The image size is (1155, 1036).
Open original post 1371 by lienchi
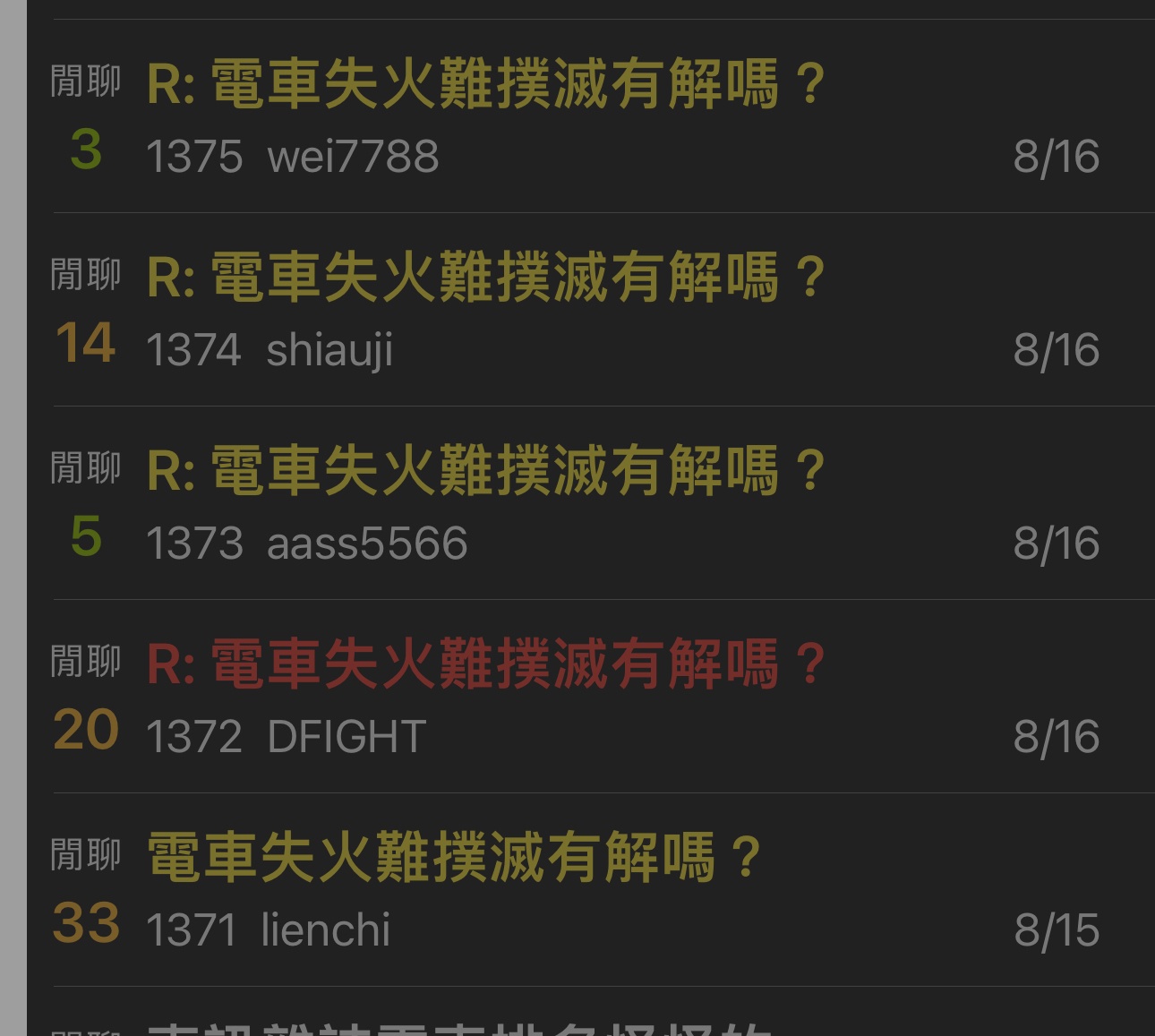tap(453, 860)
